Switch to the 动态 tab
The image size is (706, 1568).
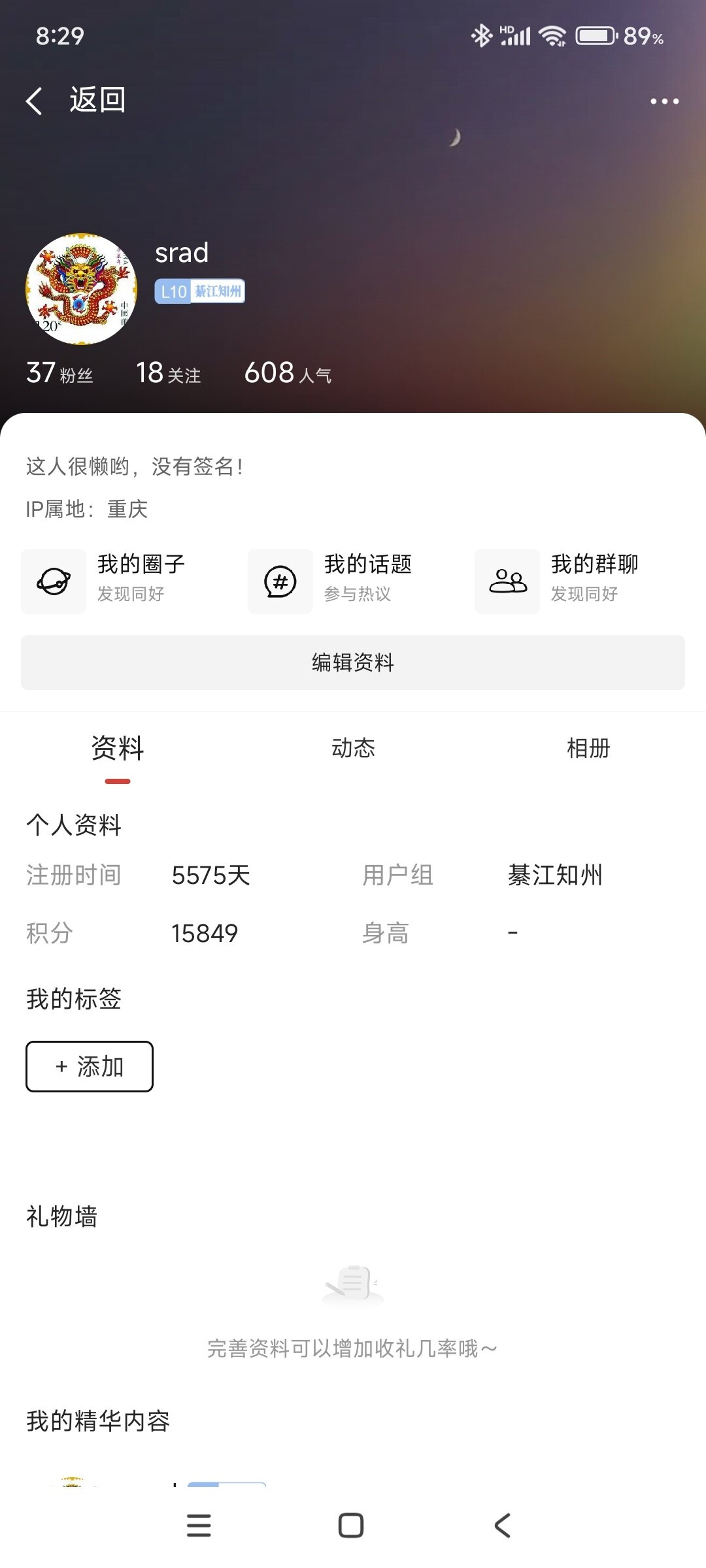coord(353,749)
